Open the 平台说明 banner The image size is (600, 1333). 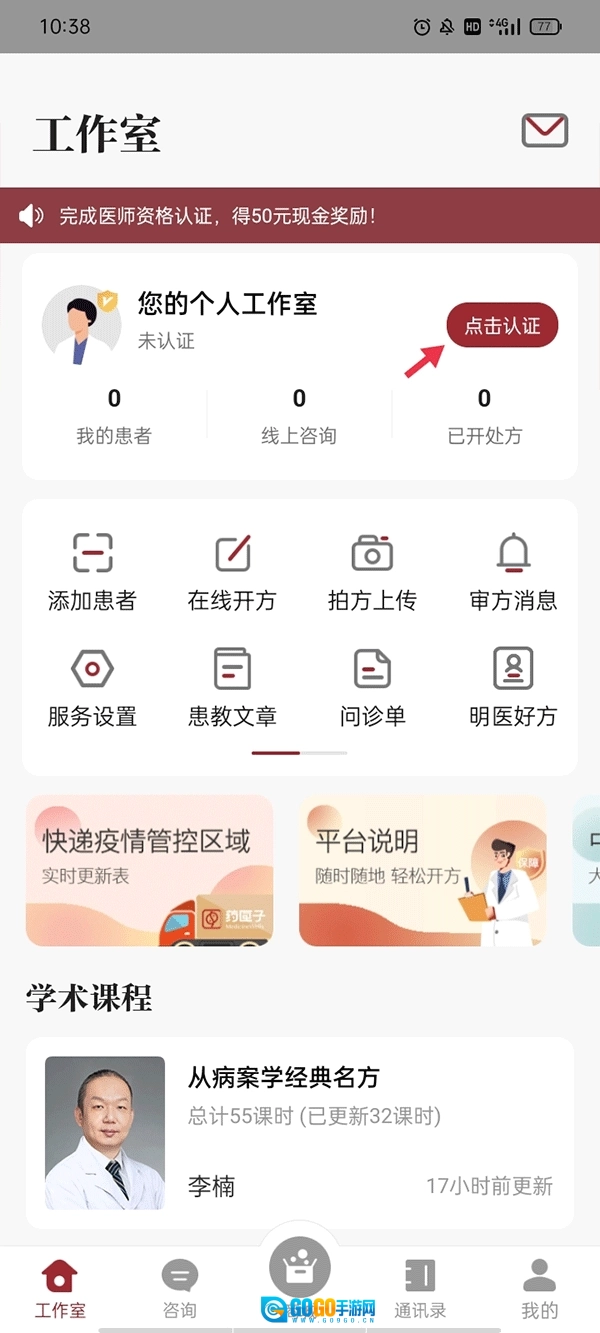tap(422, 870)
